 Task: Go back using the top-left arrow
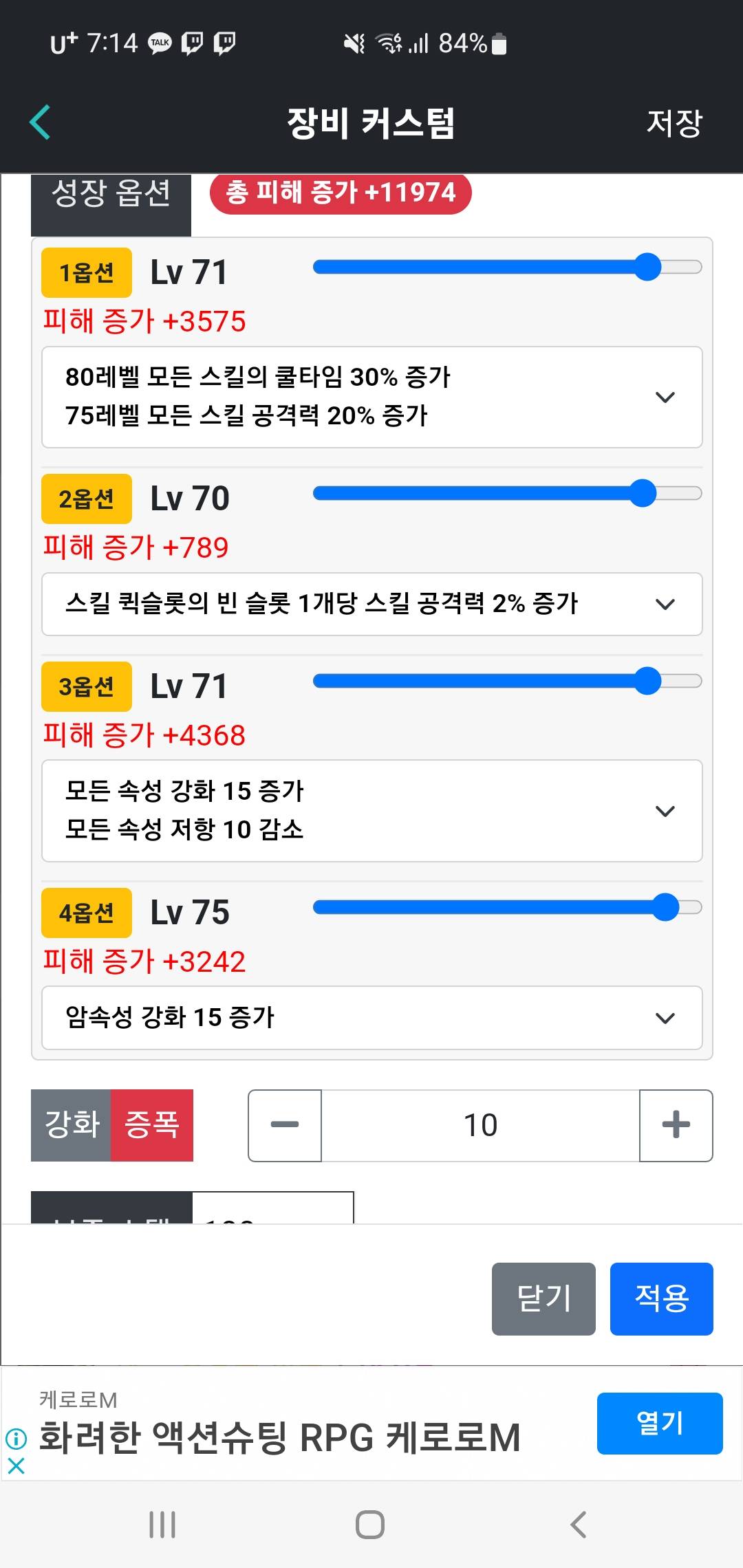tap(41, 122)
